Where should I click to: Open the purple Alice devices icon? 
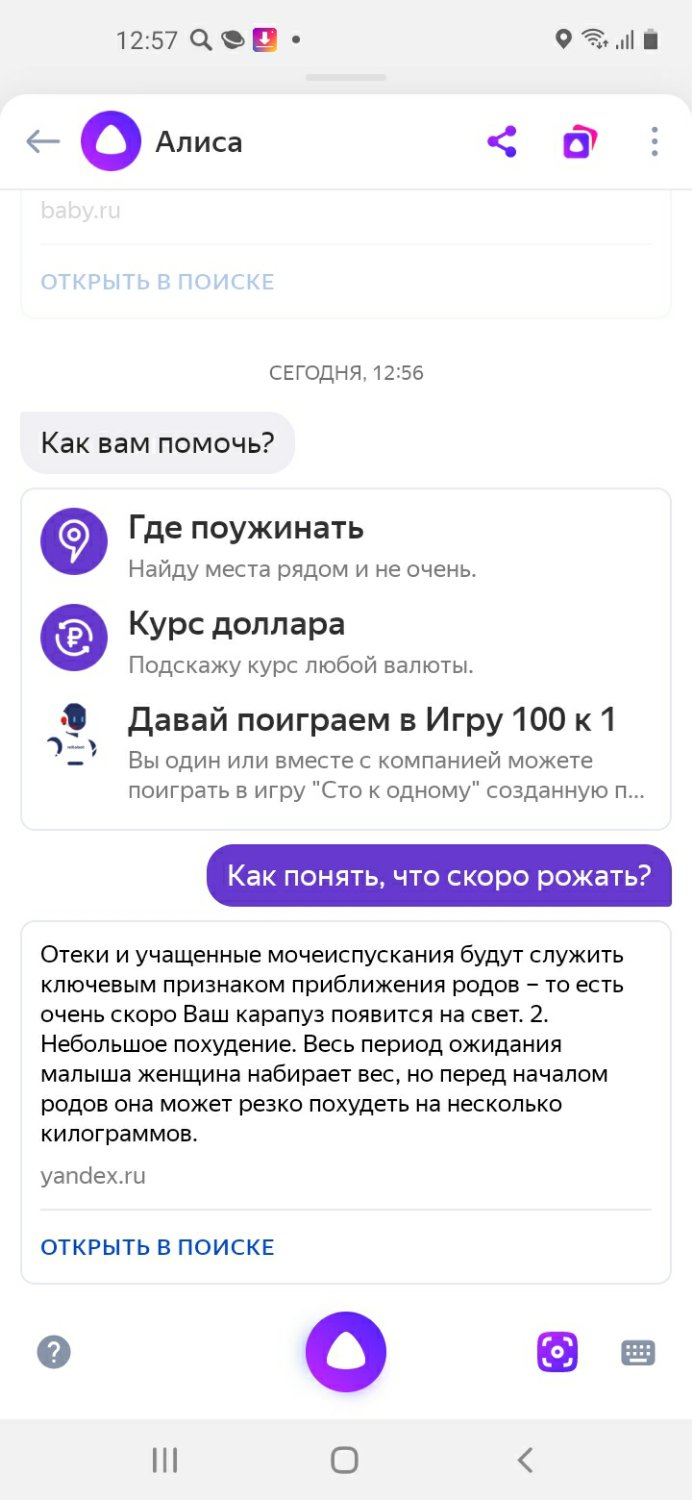click(579, 142)
